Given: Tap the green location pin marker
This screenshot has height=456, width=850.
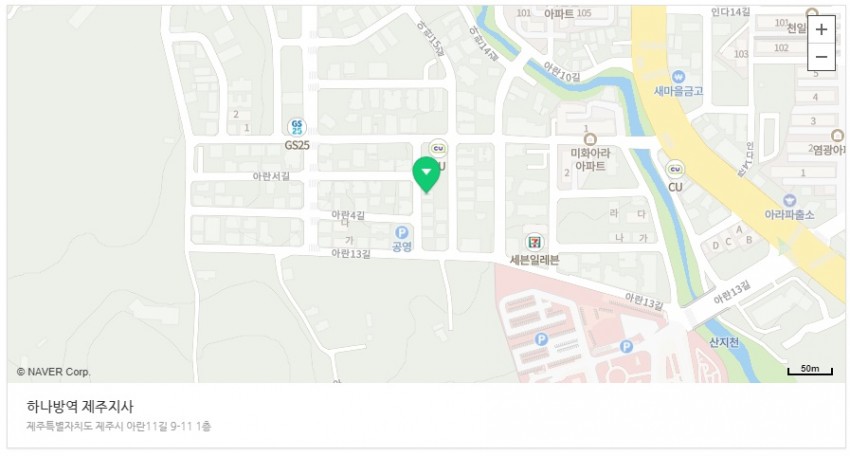Looking at the screenshot, I should click(427, 174).
